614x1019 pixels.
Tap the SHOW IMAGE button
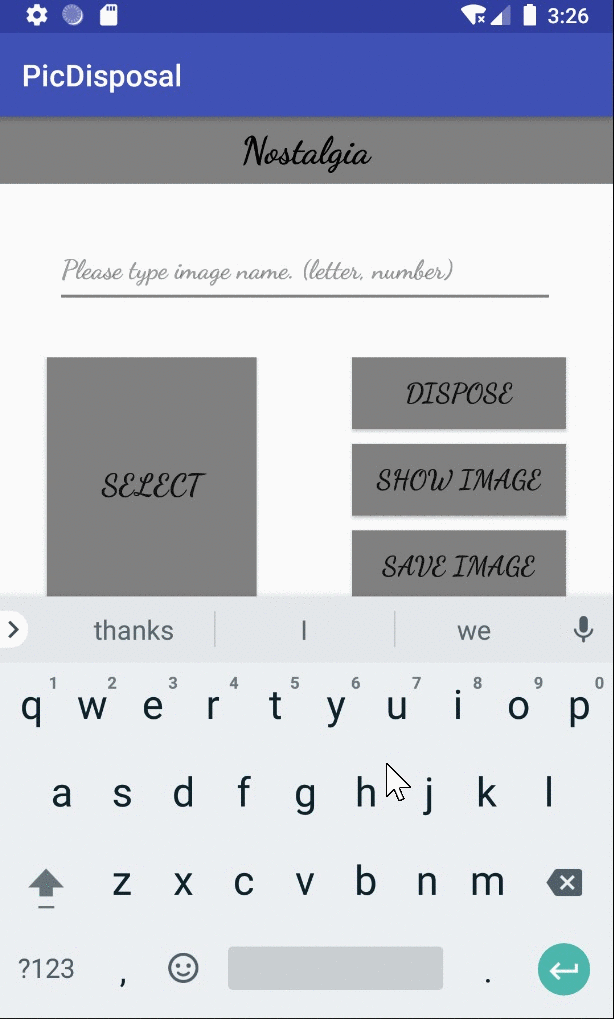(459, 480)
